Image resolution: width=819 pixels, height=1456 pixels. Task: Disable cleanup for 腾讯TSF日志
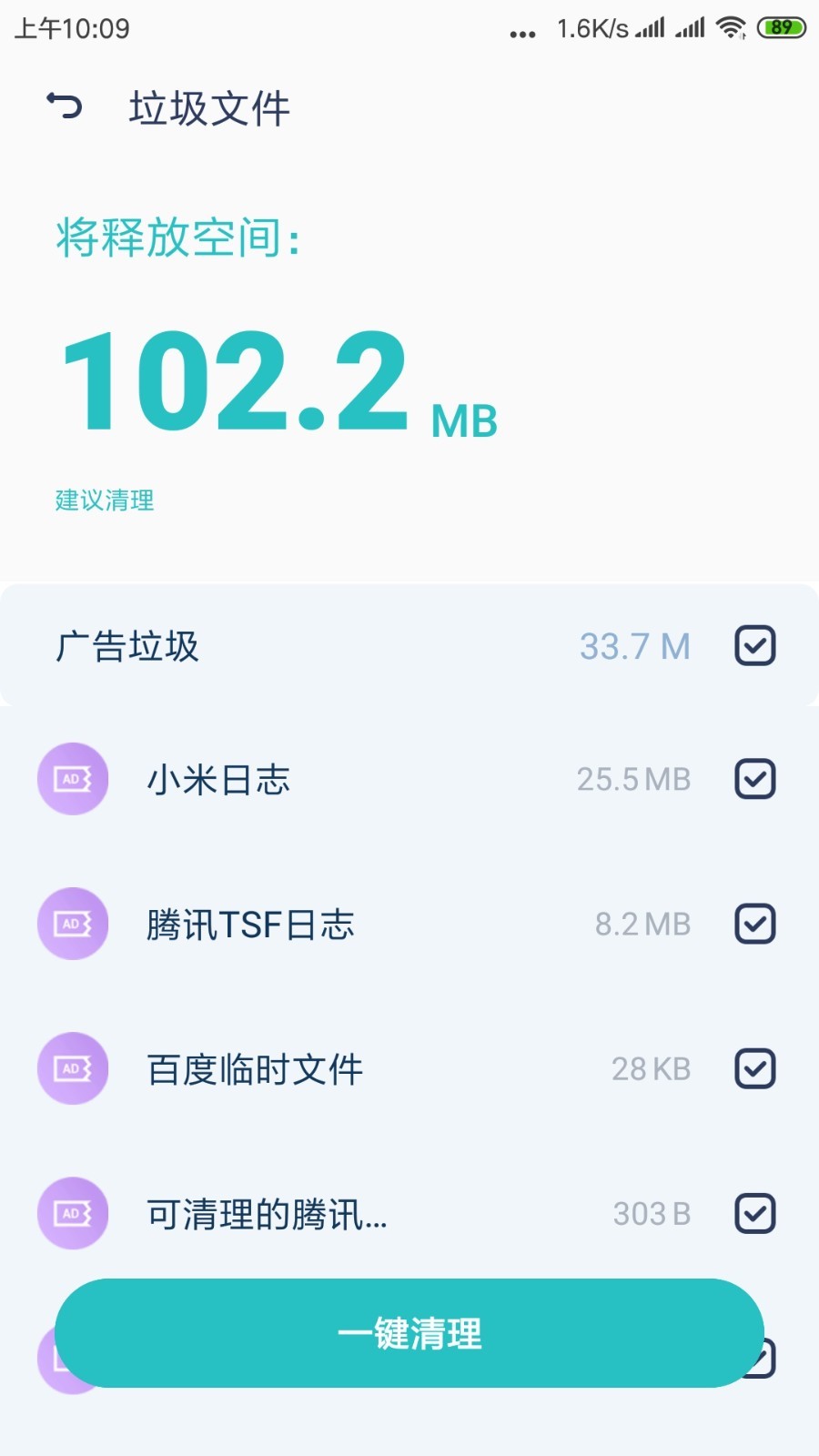[x=754, y=924]
